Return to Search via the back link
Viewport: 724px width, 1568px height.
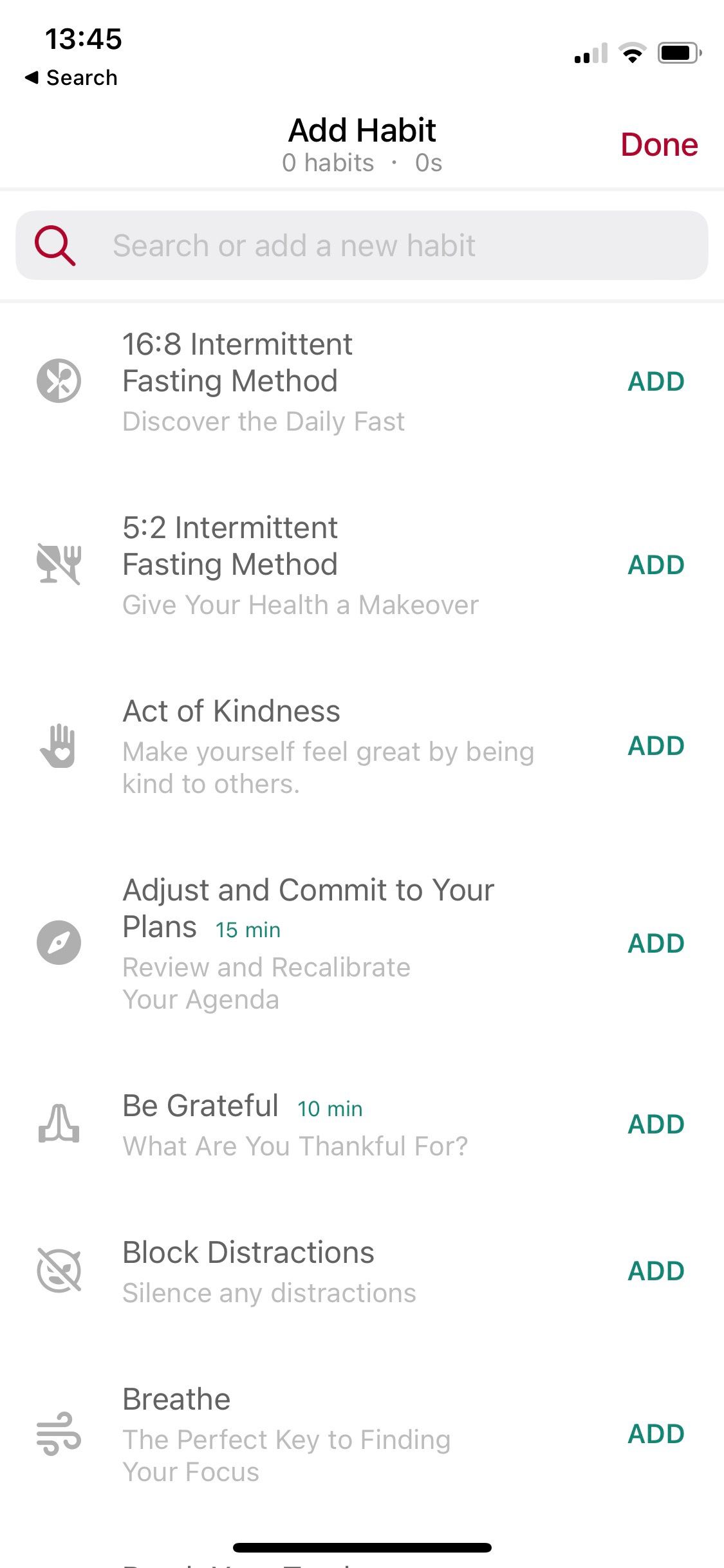pyautogui.click(x=71, y=77)
